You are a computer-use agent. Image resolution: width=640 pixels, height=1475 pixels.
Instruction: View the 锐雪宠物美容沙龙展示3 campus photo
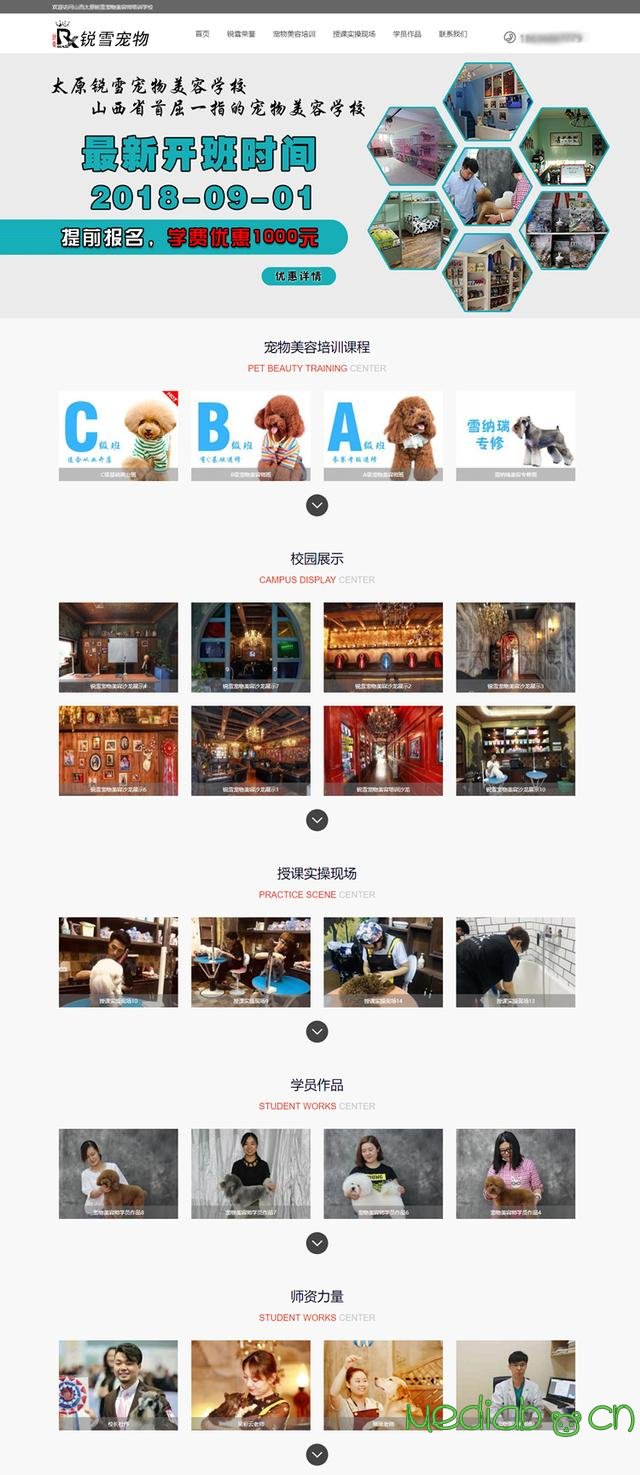tap(515, 646)
